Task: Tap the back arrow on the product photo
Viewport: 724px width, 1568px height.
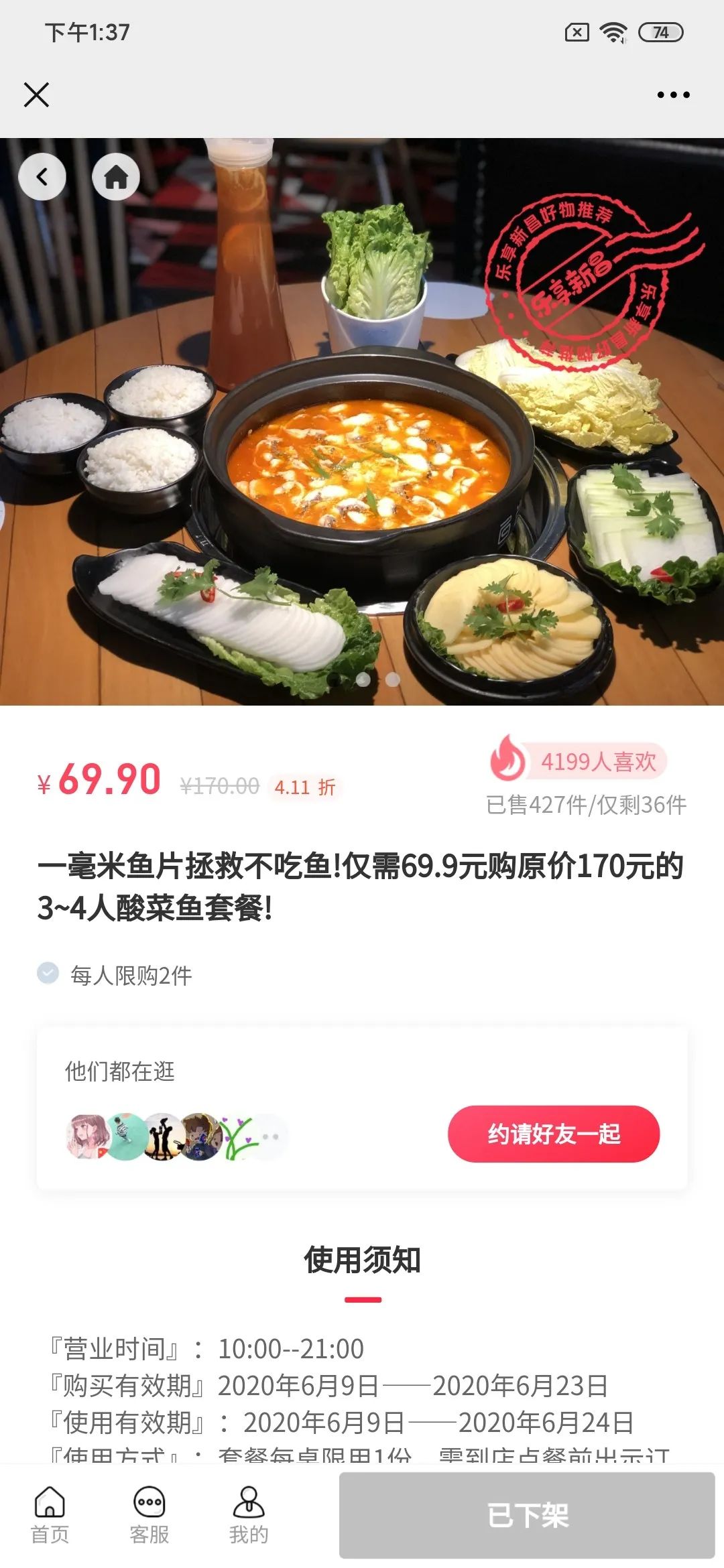Action: (43, 177)
